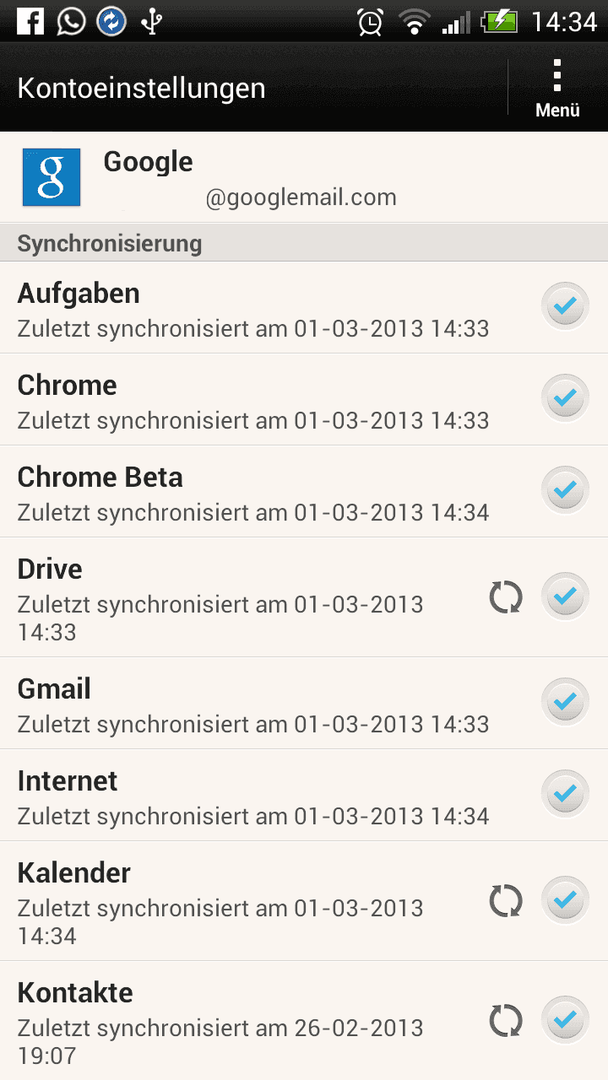Screen dimensions: 608x1080
Task: Toggle the Chrome Beta sync checkbox
Action: tap(565, 490)
